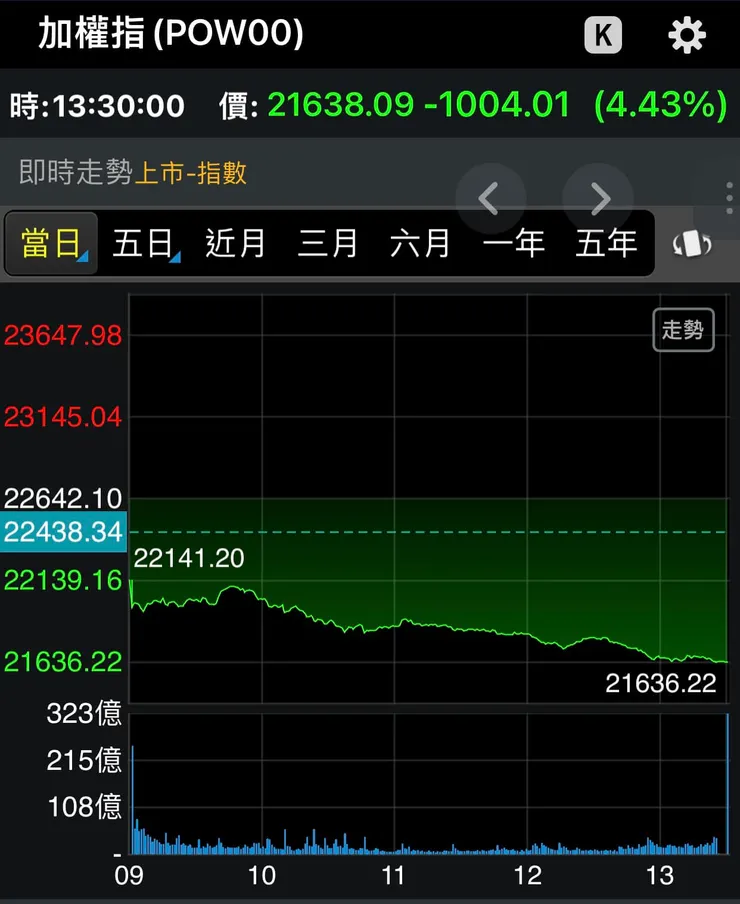Rotate the chart to landscape view
Image resolution: width=740 pixels, height=904 pixels.
[692, 244]
